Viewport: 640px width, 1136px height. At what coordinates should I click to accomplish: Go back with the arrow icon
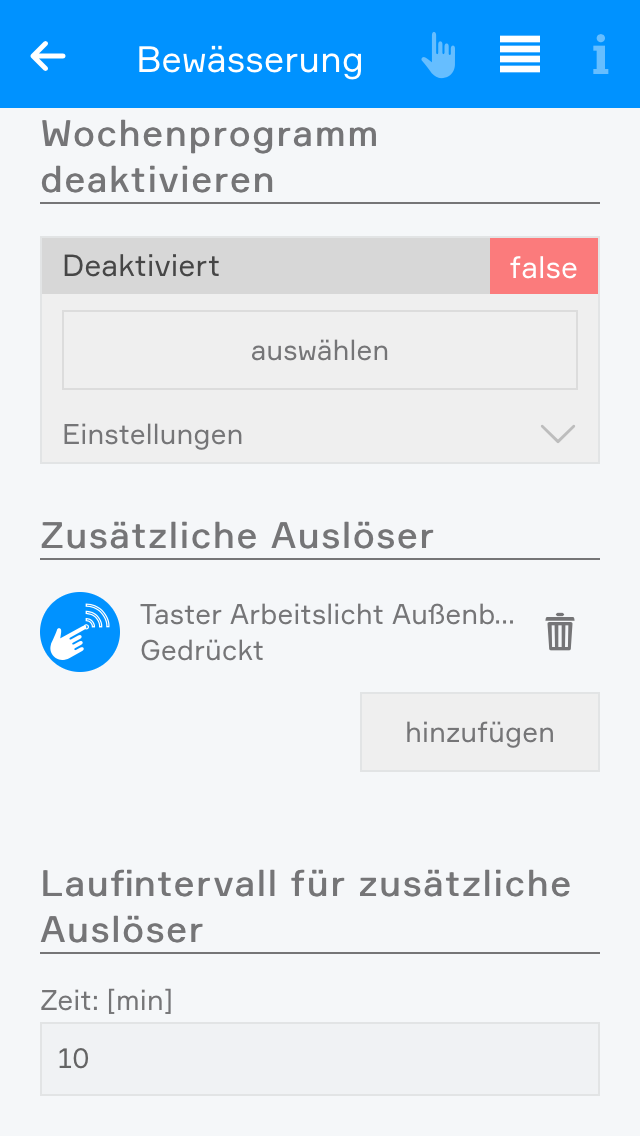(48, 56)
